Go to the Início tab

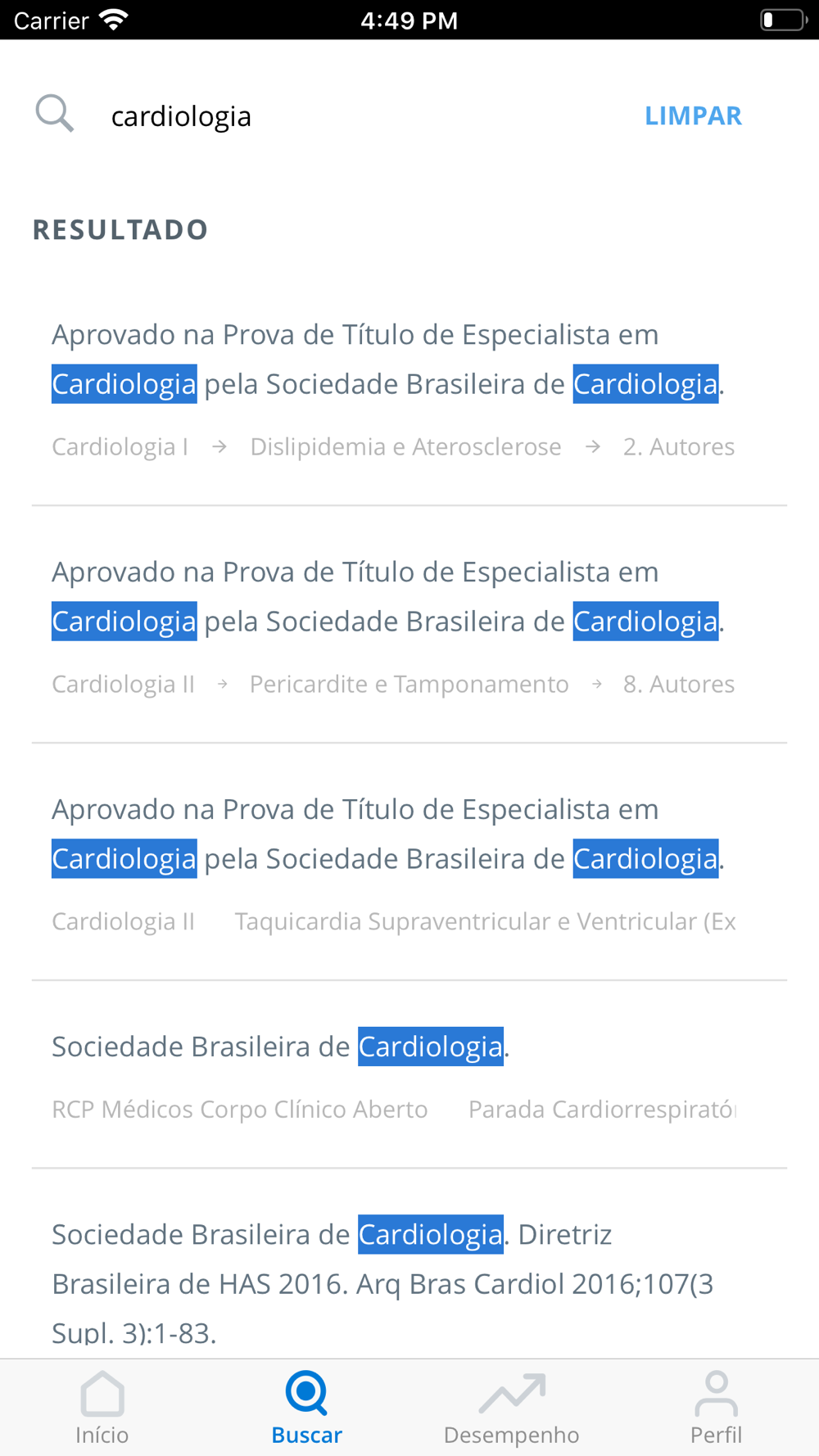[102, 1409]
